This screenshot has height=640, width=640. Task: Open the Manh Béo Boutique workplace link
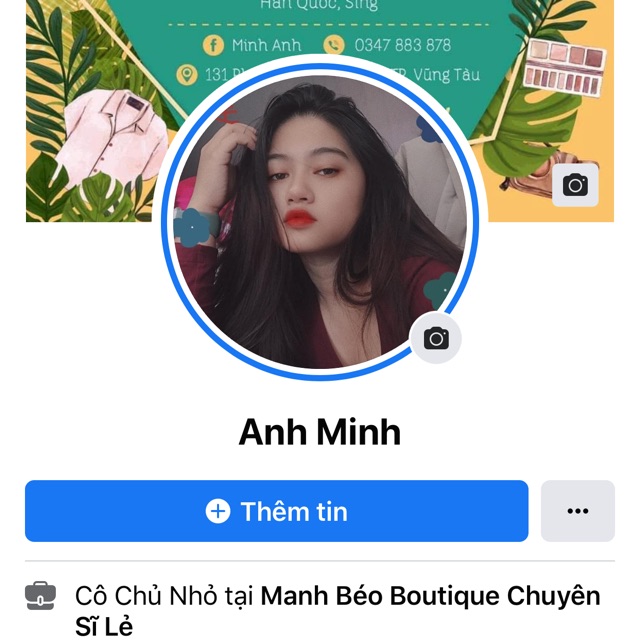click(430, 597)
